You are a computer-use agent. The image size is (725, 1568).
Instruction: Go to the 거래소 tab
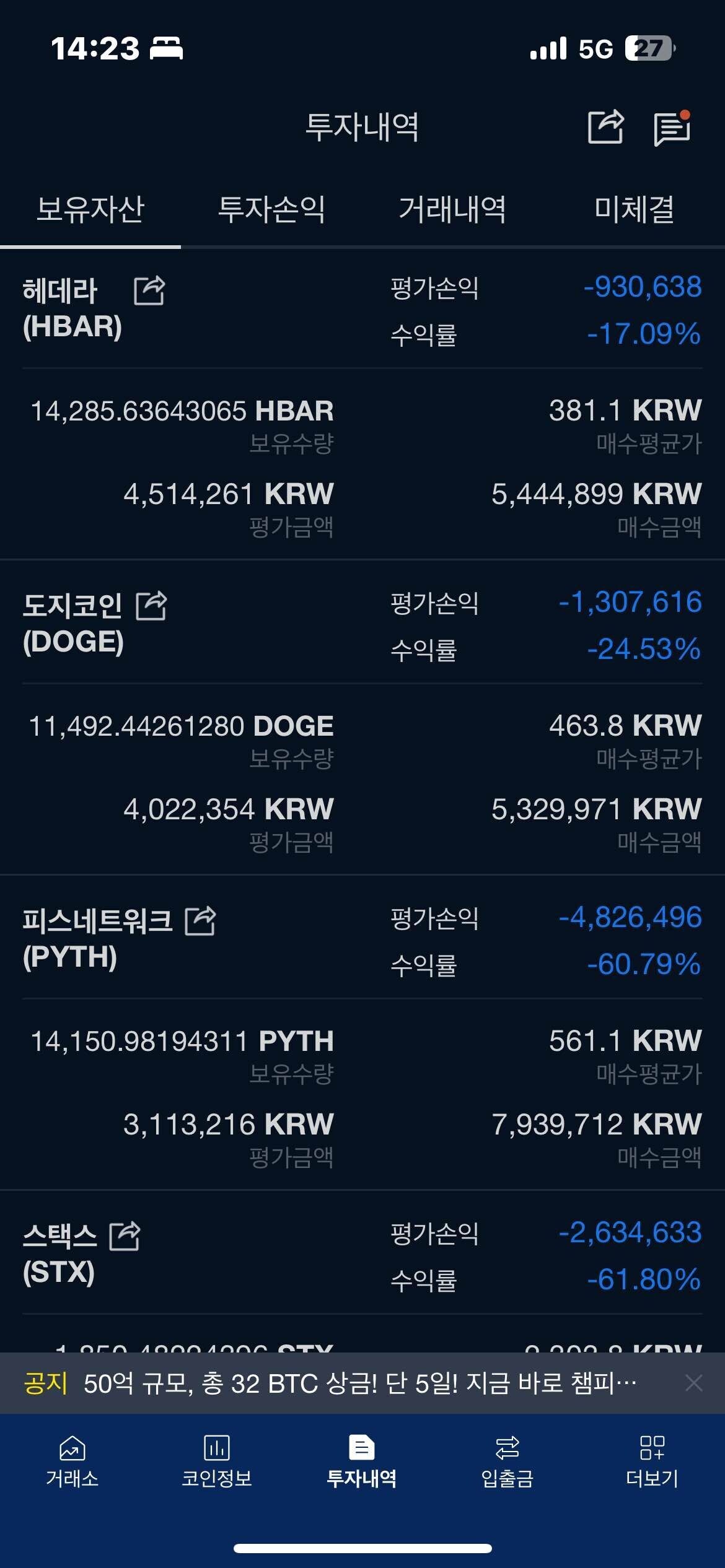tap(72, 1461)
